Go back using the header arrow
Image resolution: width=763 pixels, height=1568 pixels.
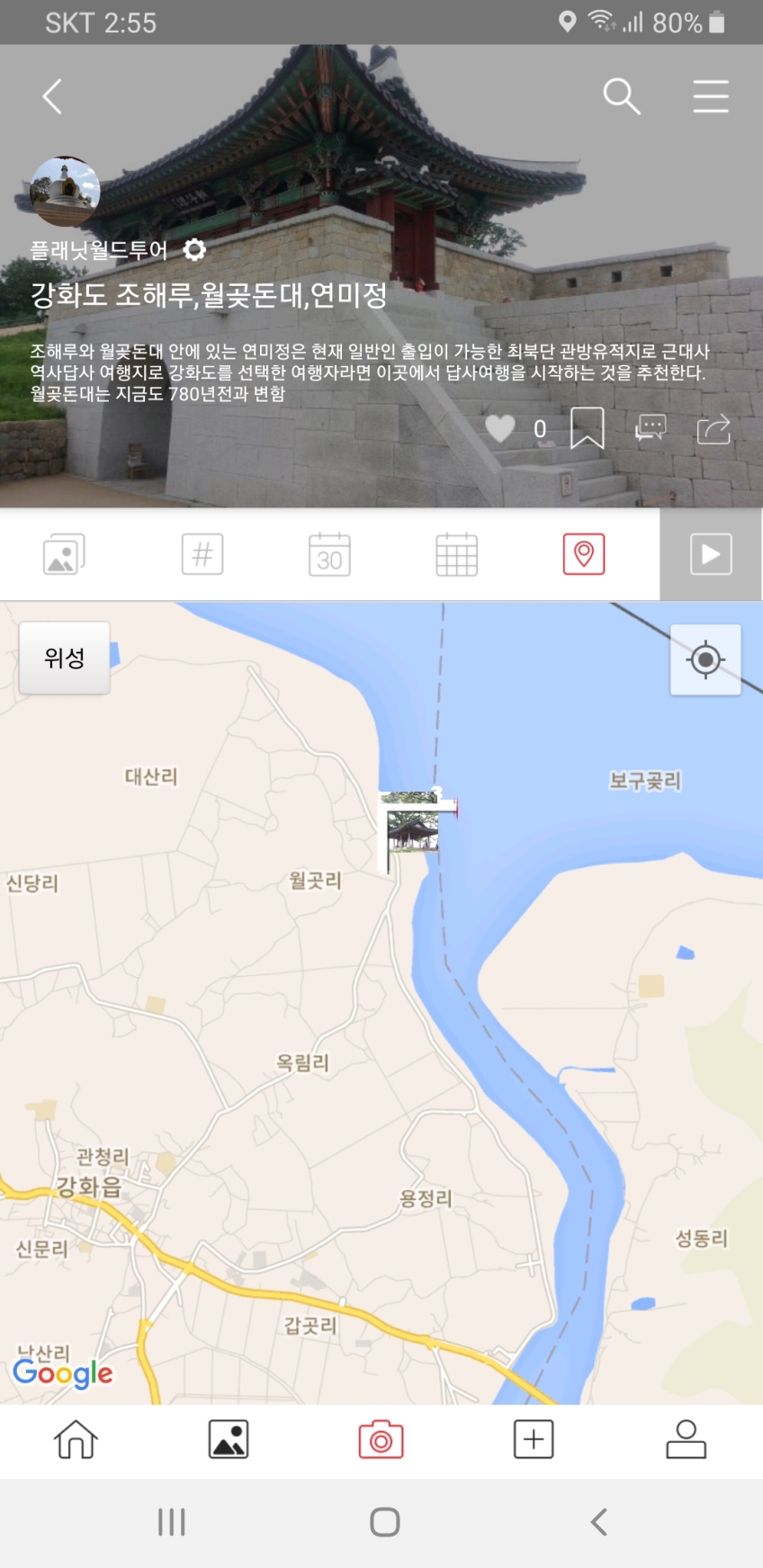coord(52,96)
